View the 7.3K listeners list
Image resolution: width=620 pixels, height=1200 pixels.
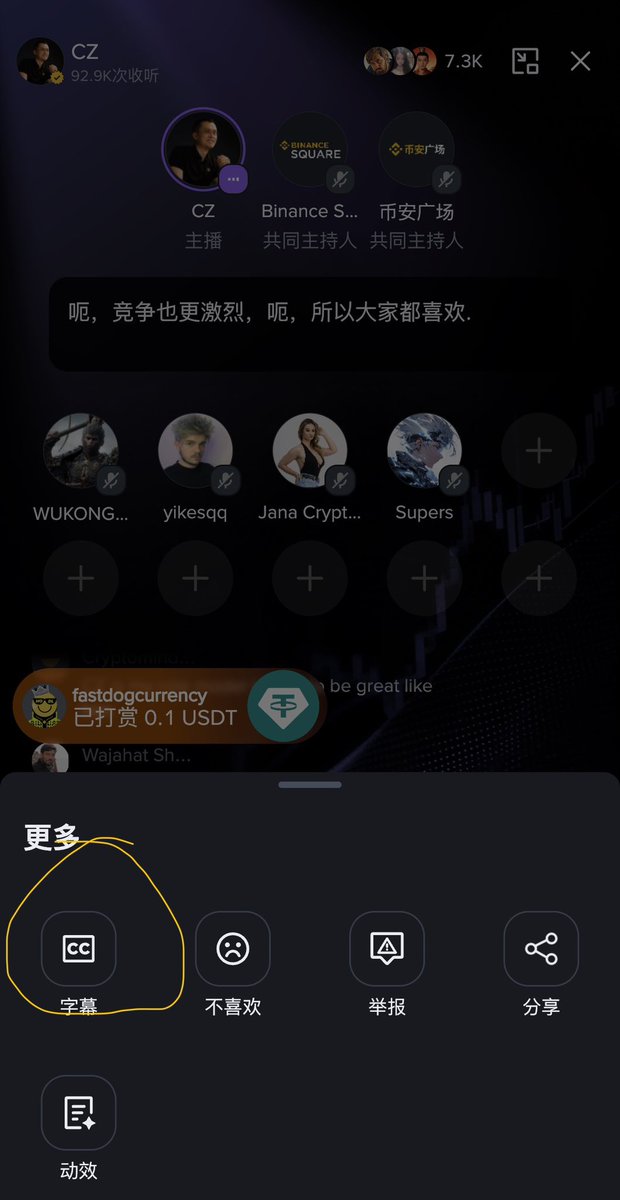tap(424, 61)
